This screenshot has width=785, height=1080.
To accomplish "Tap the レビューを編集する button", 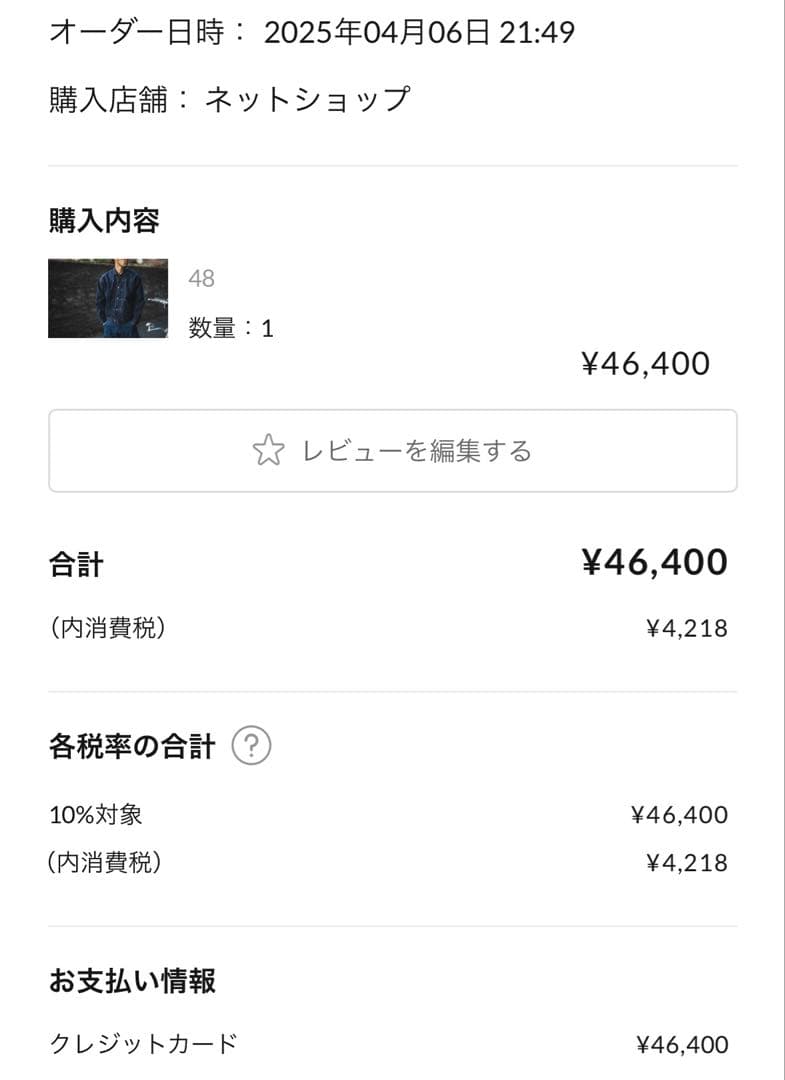I will coord(392,451).
